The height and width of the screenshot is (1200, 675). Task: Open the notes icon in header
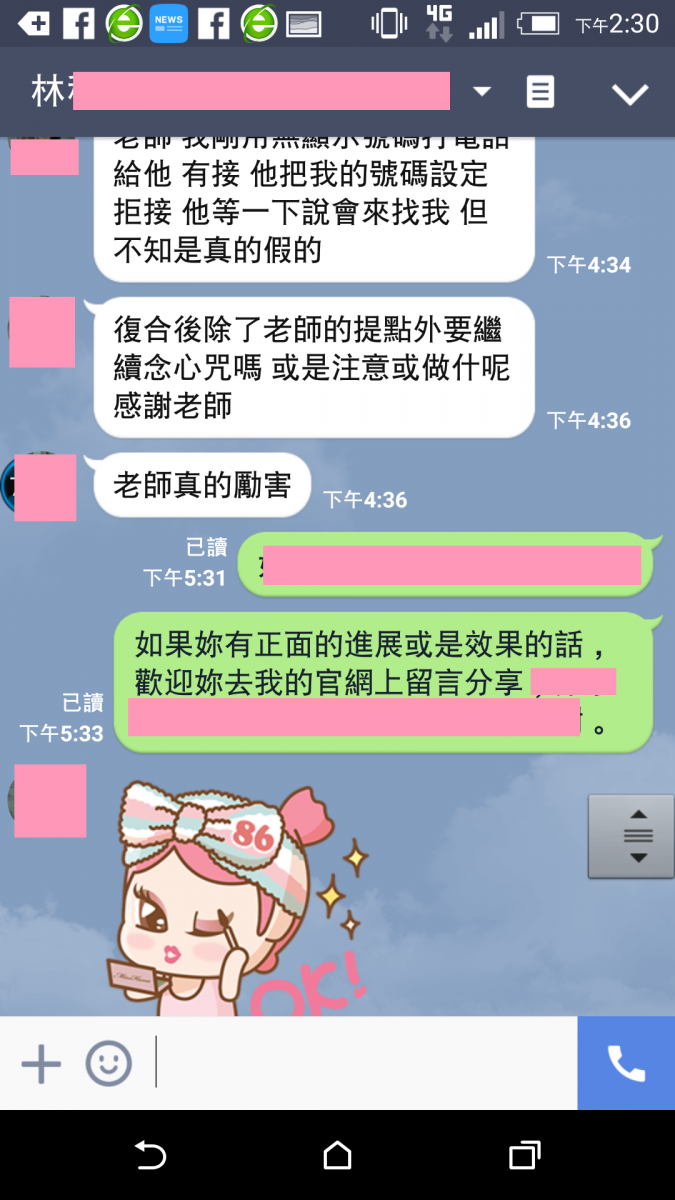click(540, 92)
